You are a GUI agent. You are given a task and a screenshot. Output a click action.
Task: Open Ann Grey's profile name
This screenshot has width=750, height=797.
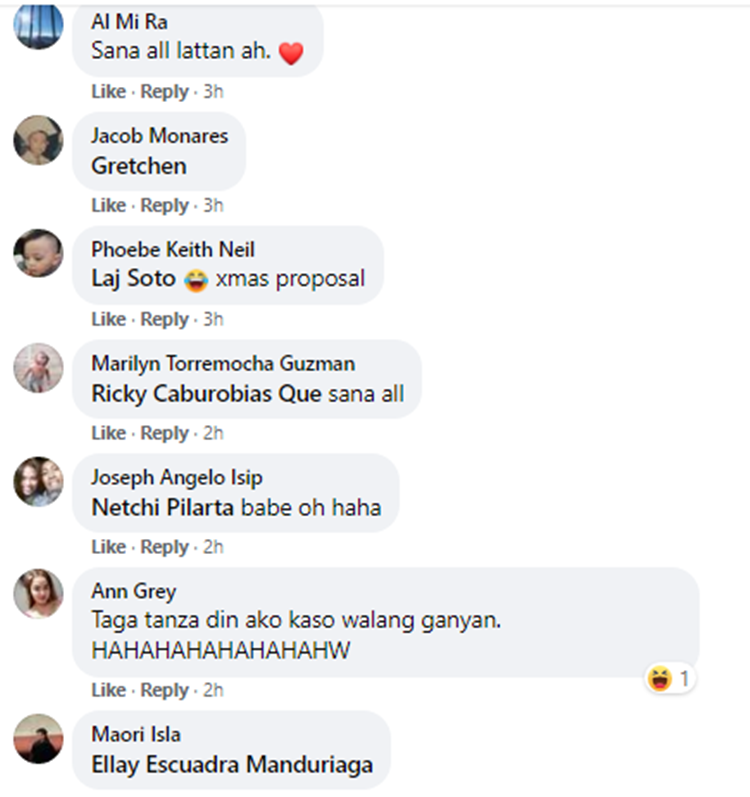133,591
